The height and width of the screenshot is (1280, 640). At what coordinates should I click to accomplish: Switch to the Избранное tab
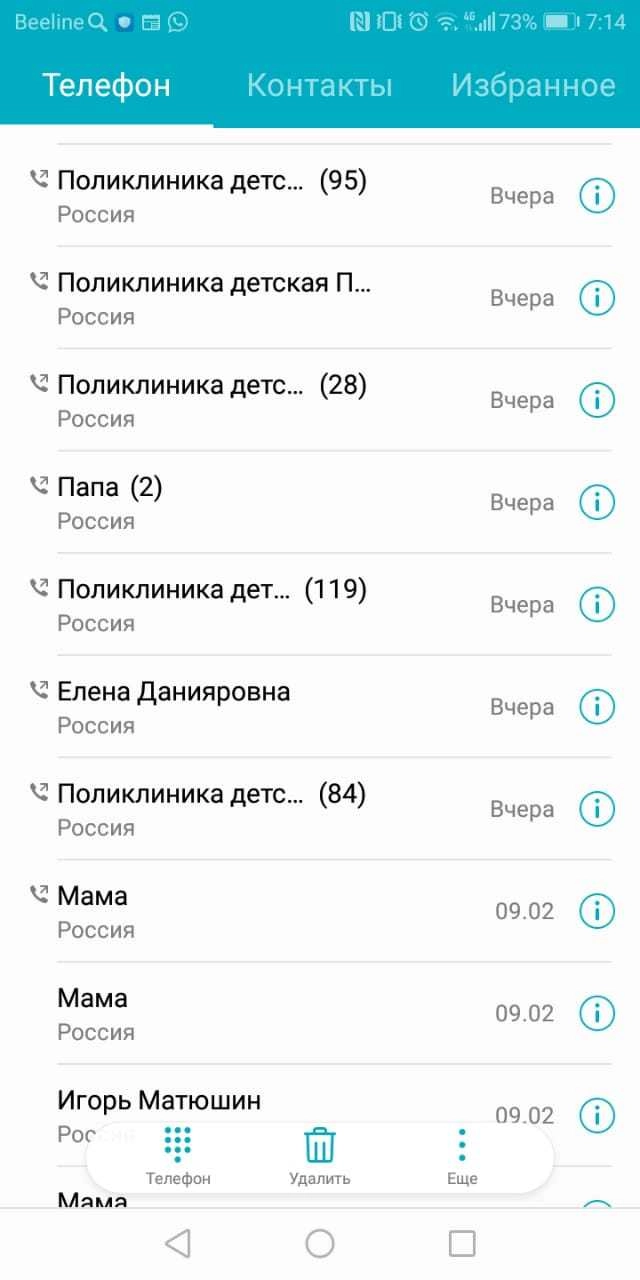point(532,86)
